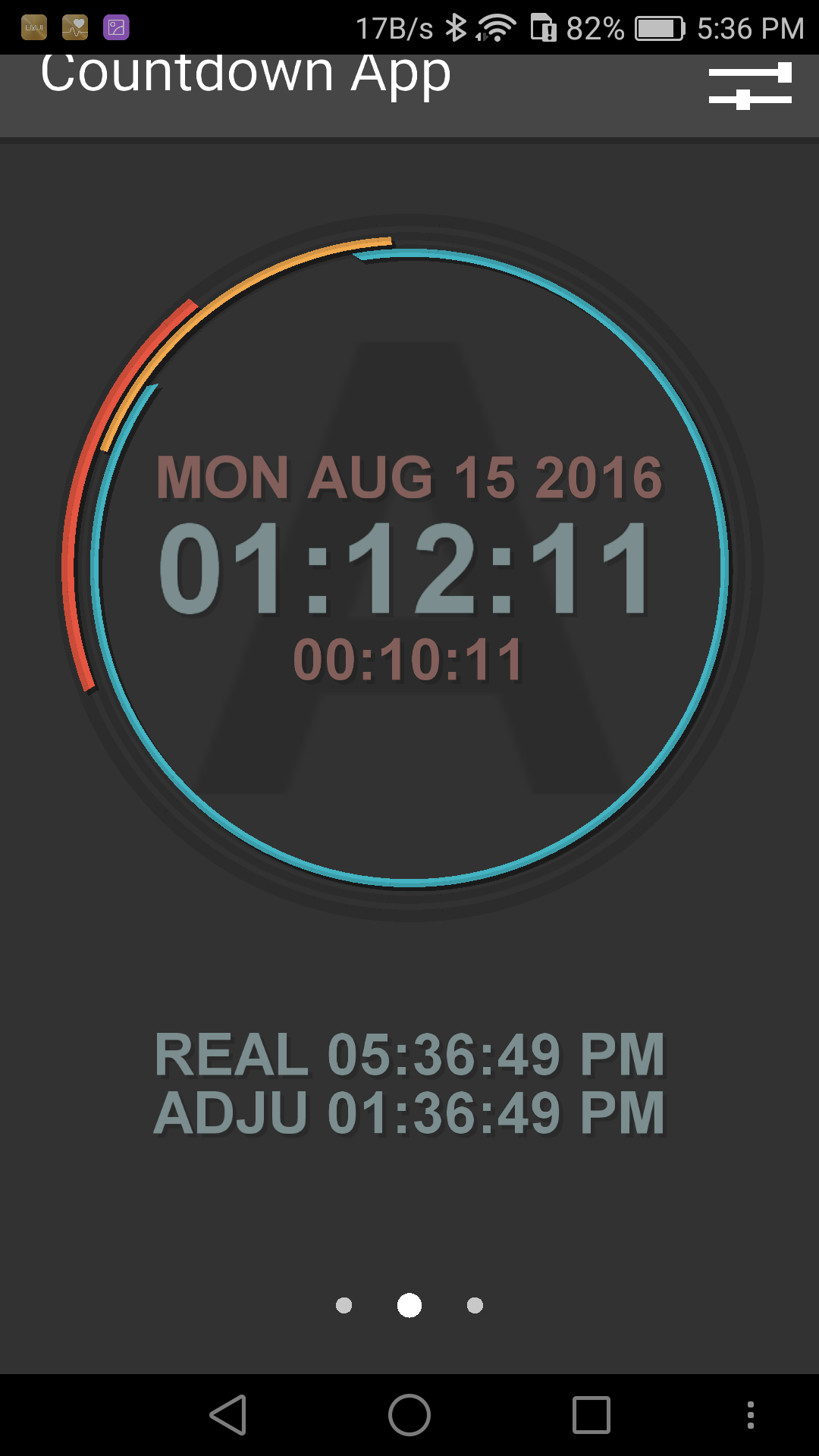This screenshot has width=819, height=1456.
Task: Jump to the third page indicator dot
Action: pos(475,1305)
